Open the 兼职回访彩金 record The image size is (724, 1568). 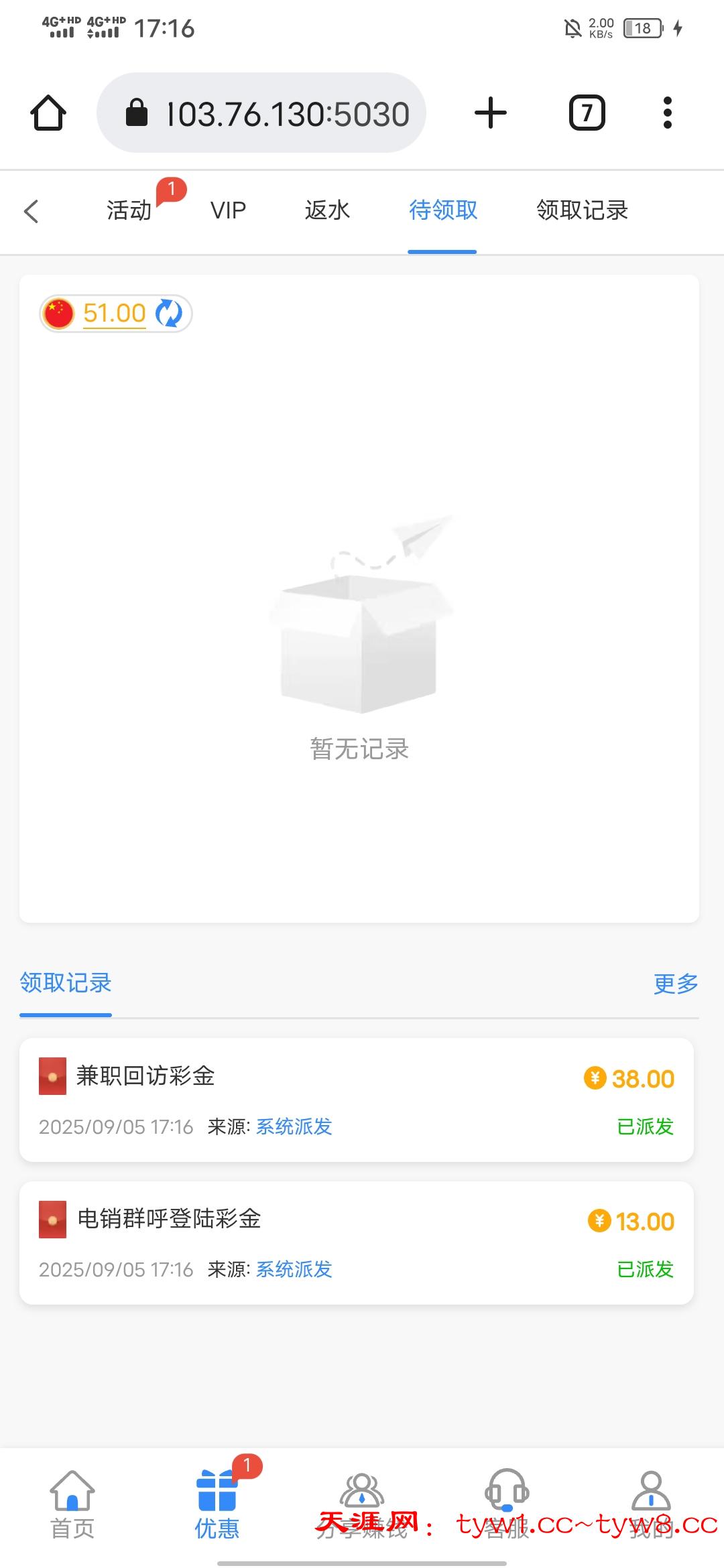(356, 1100)
